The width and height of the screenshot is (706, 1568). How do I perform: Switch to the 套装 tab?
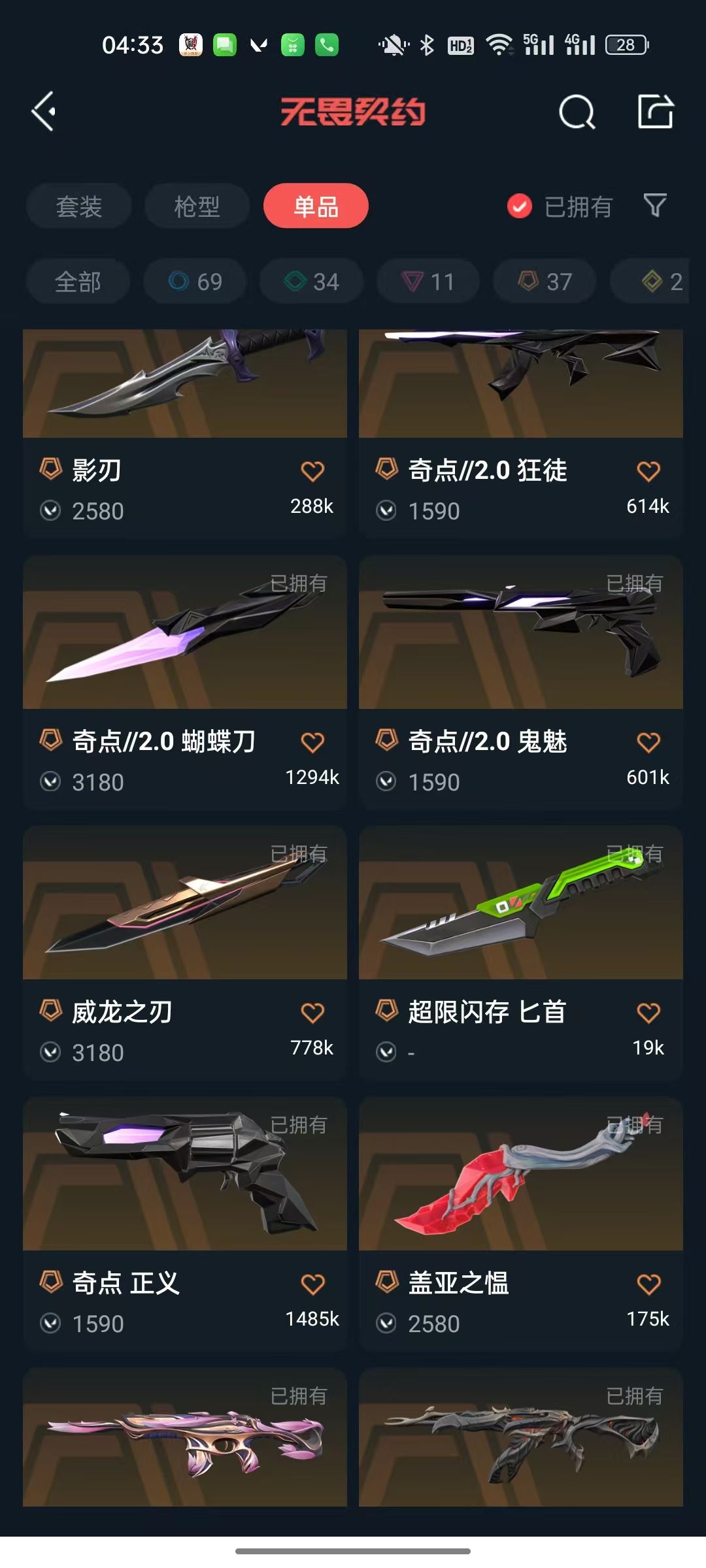tap(79, 206)
